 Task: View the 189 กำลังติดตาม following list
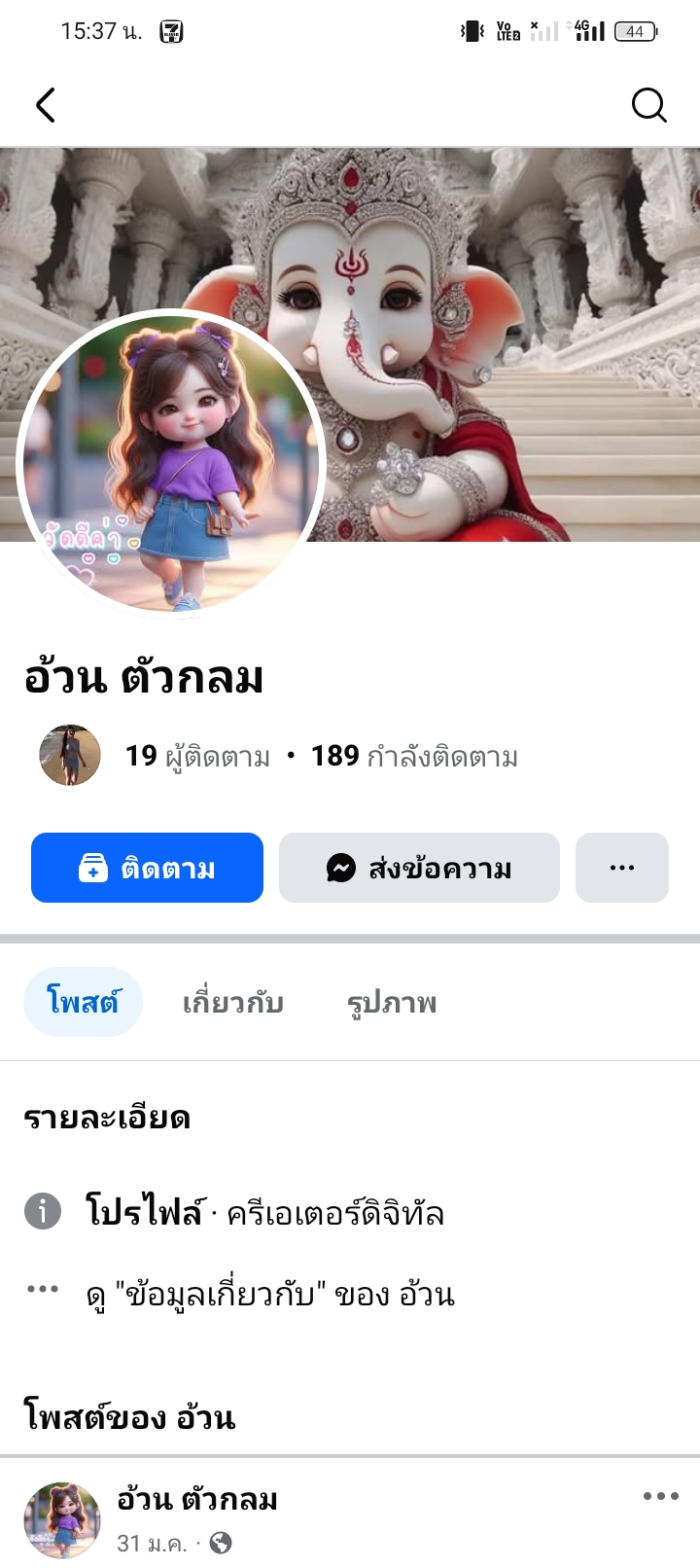[414, 756]
